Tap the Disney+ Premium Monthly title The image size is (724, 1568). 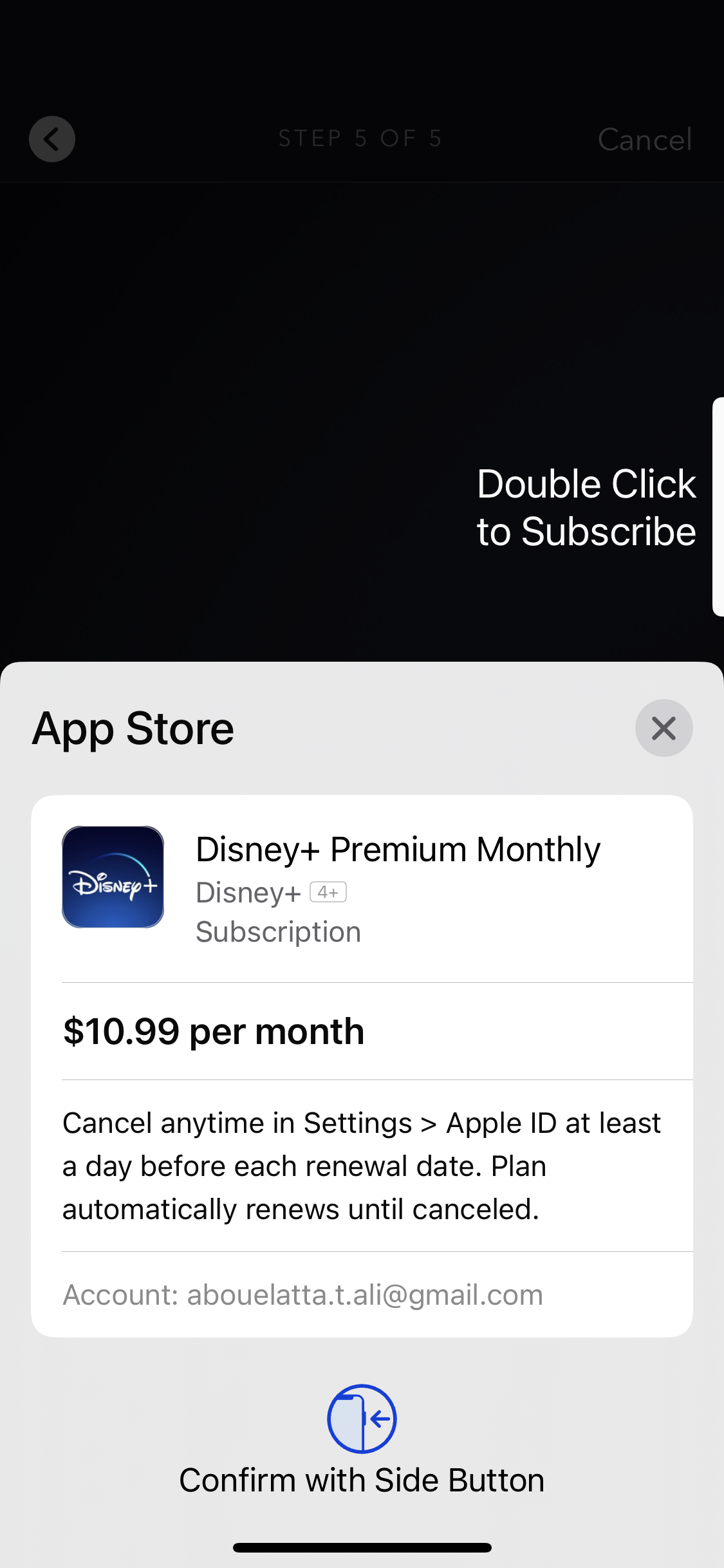[x=398, y=848]
